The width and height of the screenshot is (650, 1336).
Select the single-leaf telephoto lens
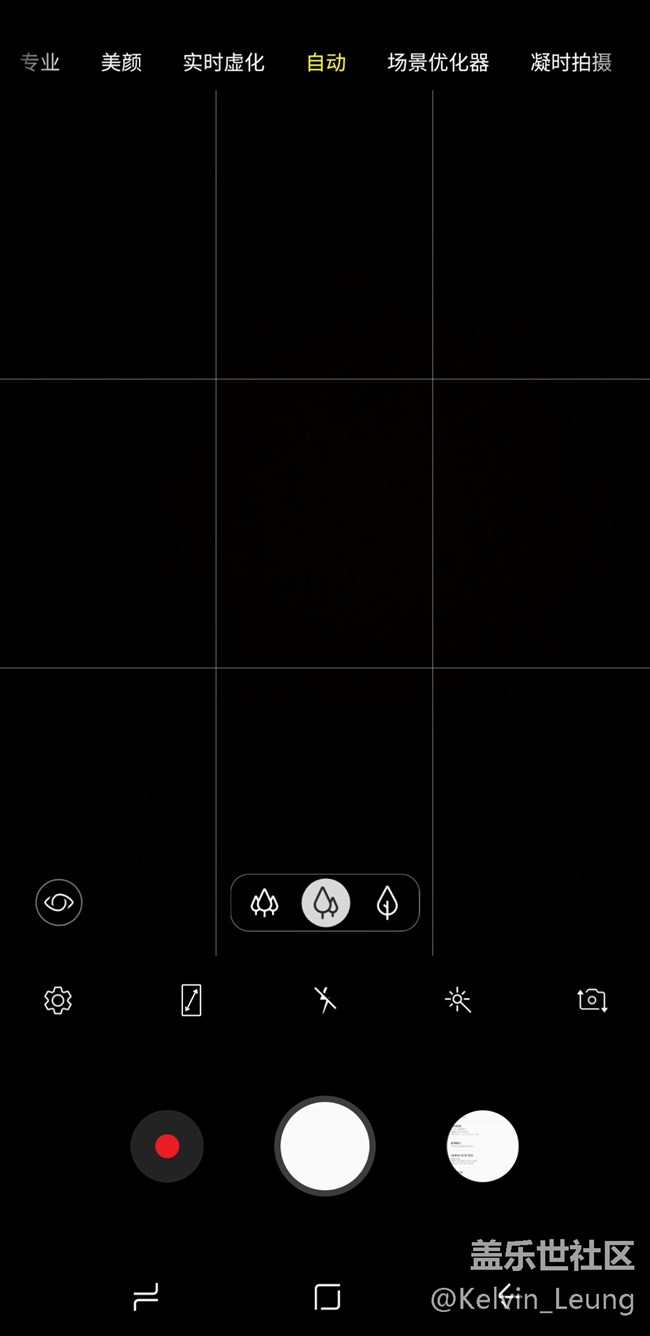[x=387, y=903]
